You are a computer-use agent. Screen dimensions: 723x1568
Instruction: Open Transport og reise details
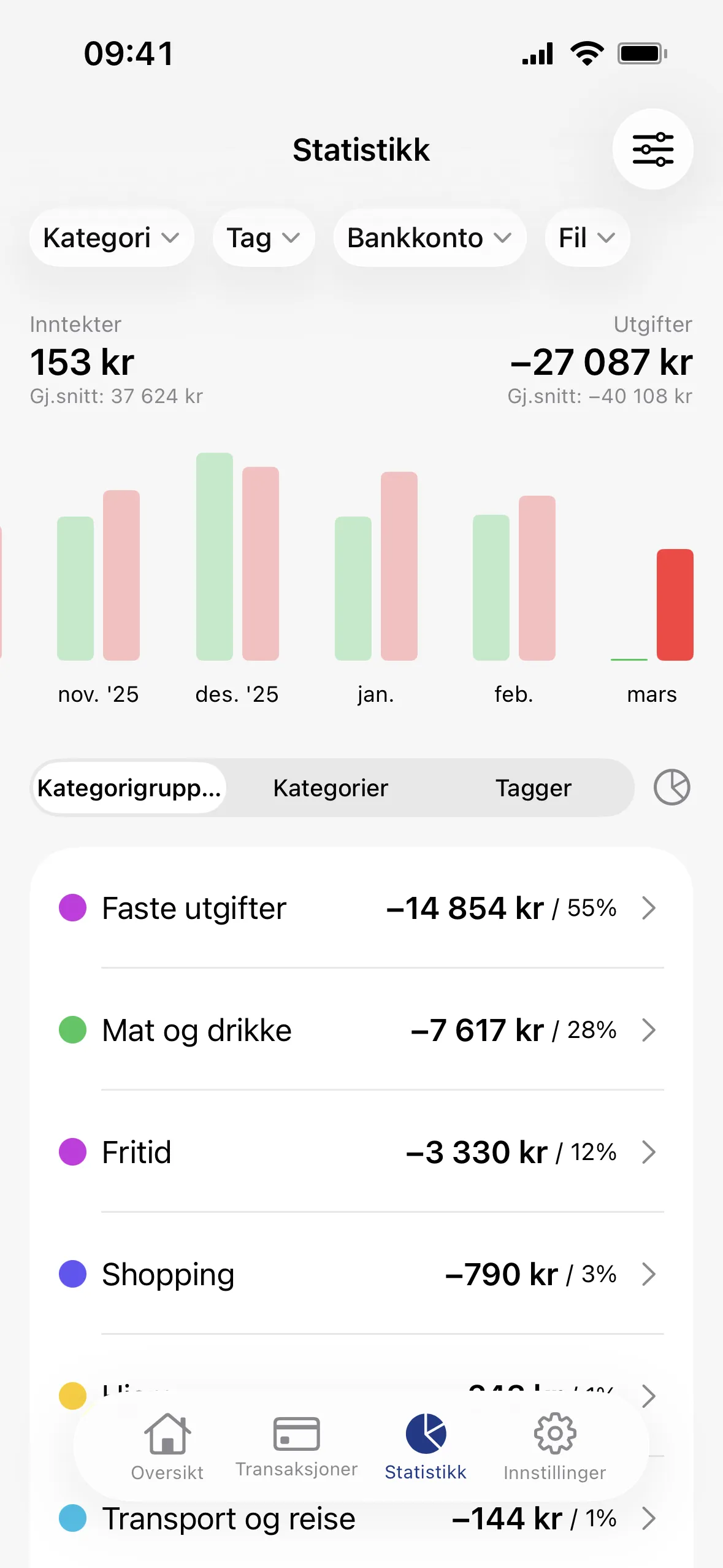point(649,1518)
